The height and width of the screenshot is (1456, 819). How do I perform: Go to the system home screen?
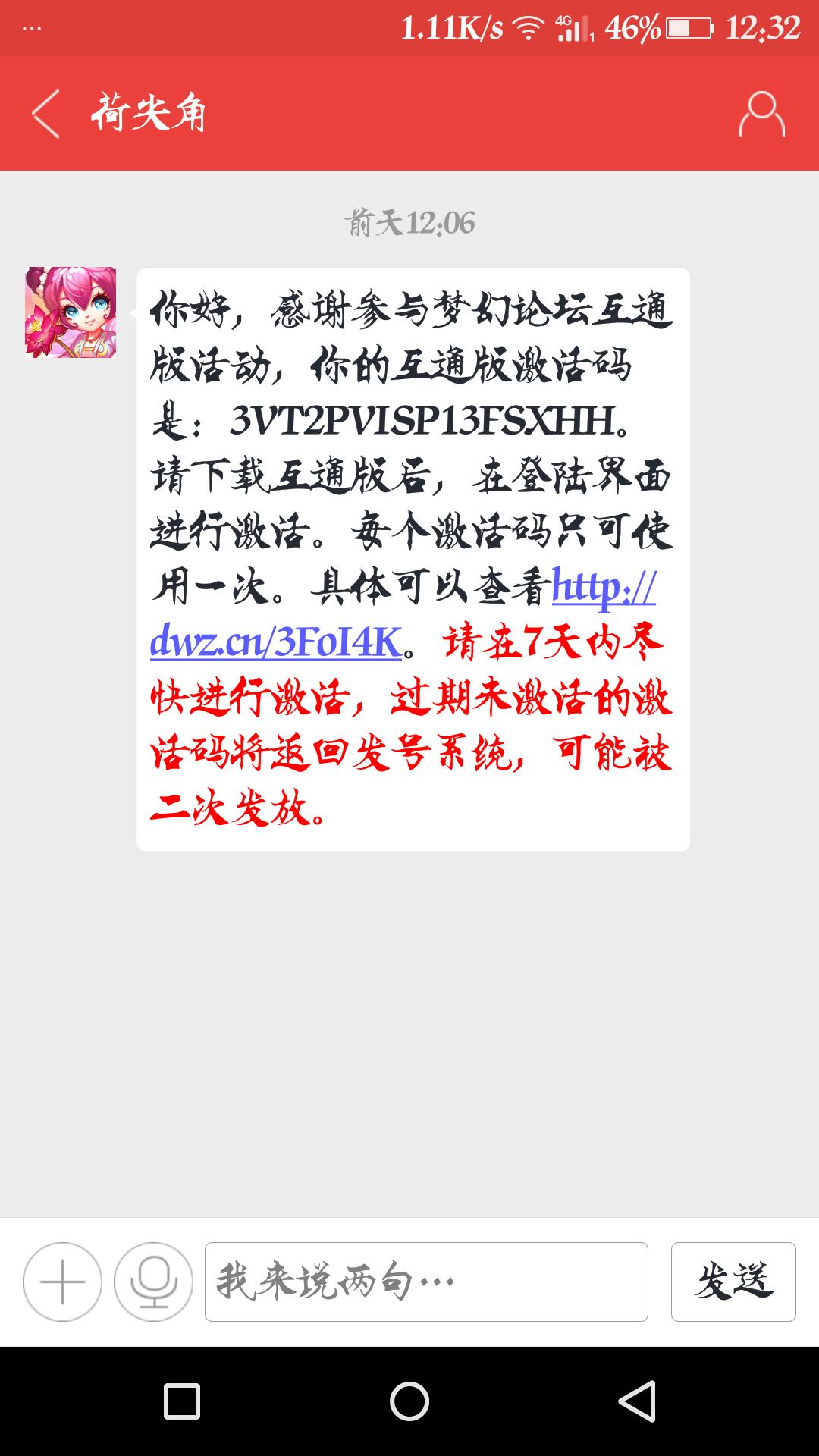[x=409, y=1401]
